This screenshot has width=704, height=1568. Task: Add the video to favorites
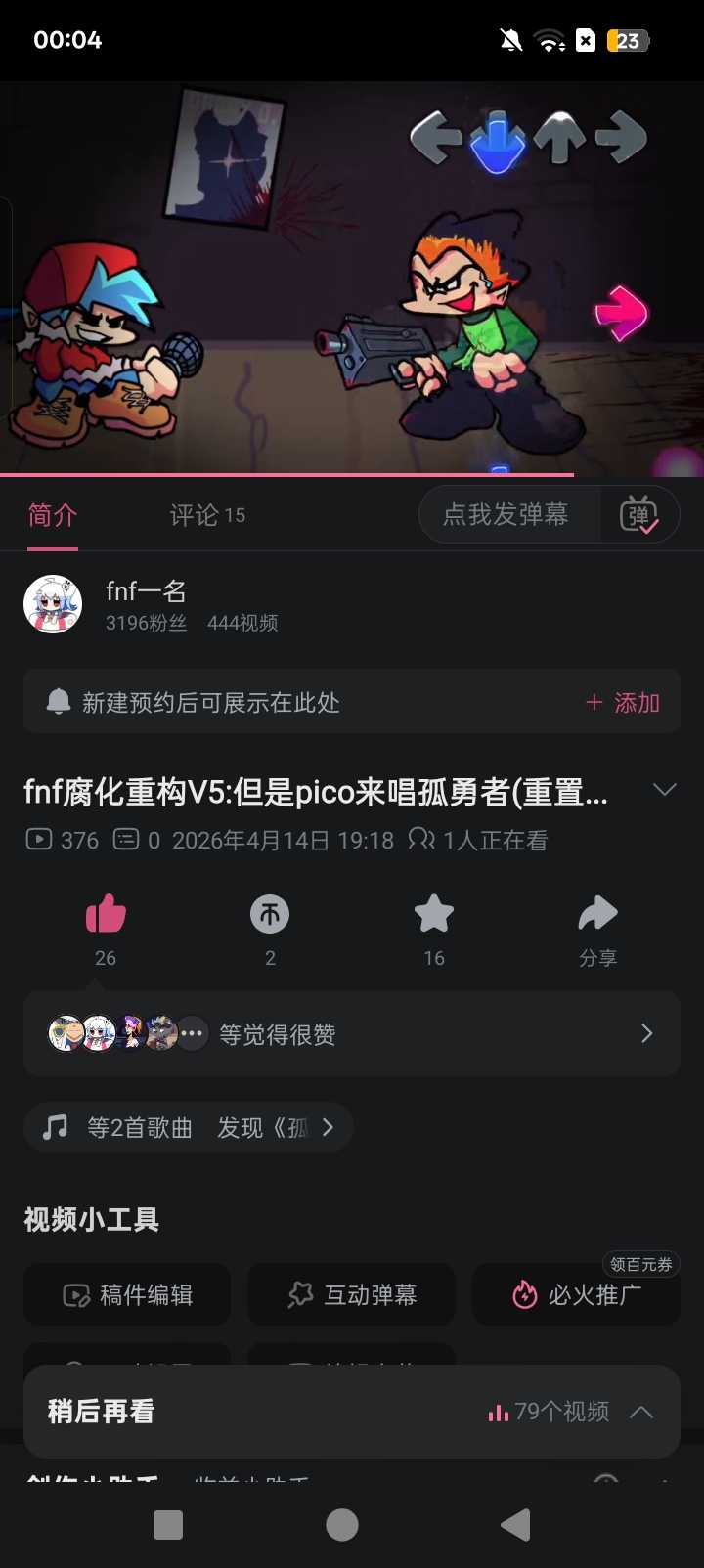[434, 916]
